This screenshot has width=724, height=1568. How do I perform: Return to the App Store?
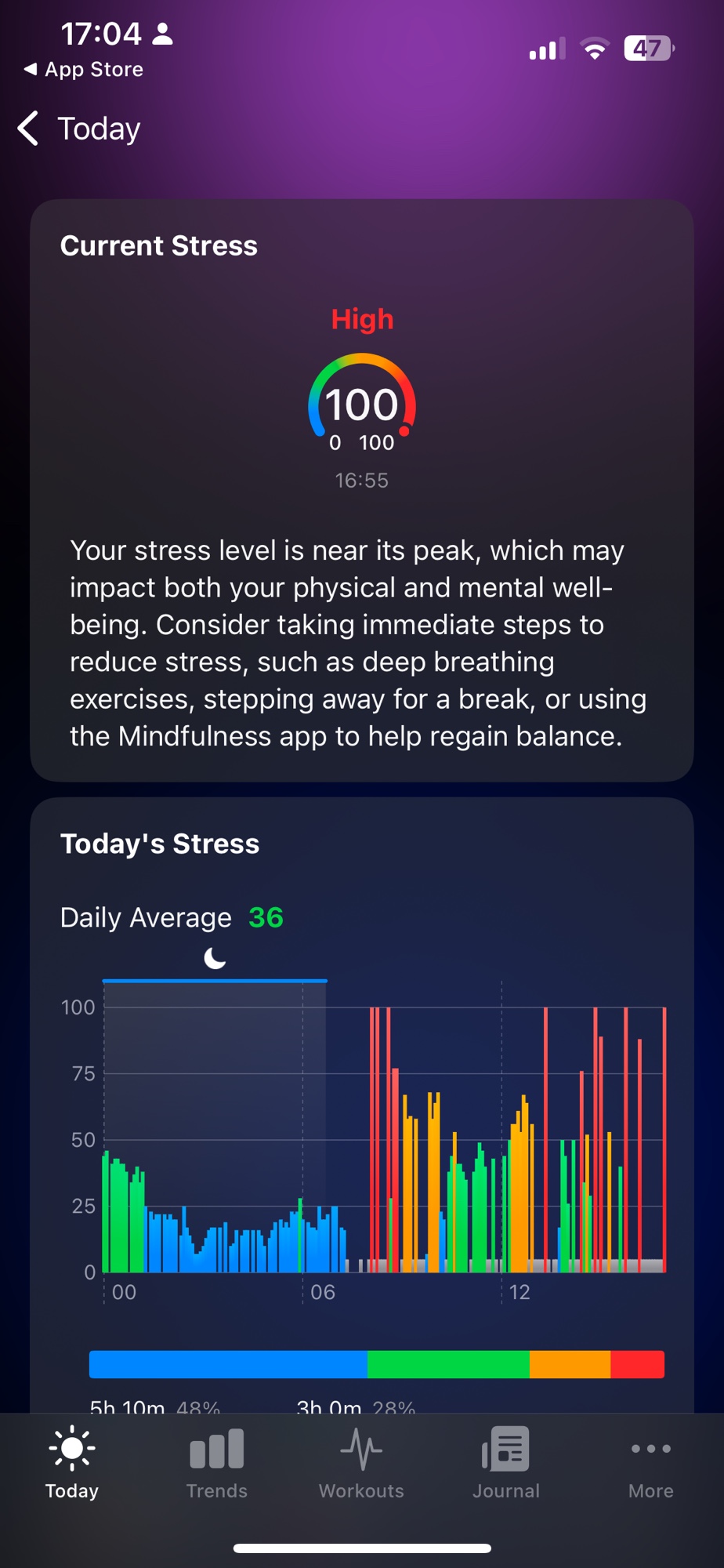[x=83, y=70]
